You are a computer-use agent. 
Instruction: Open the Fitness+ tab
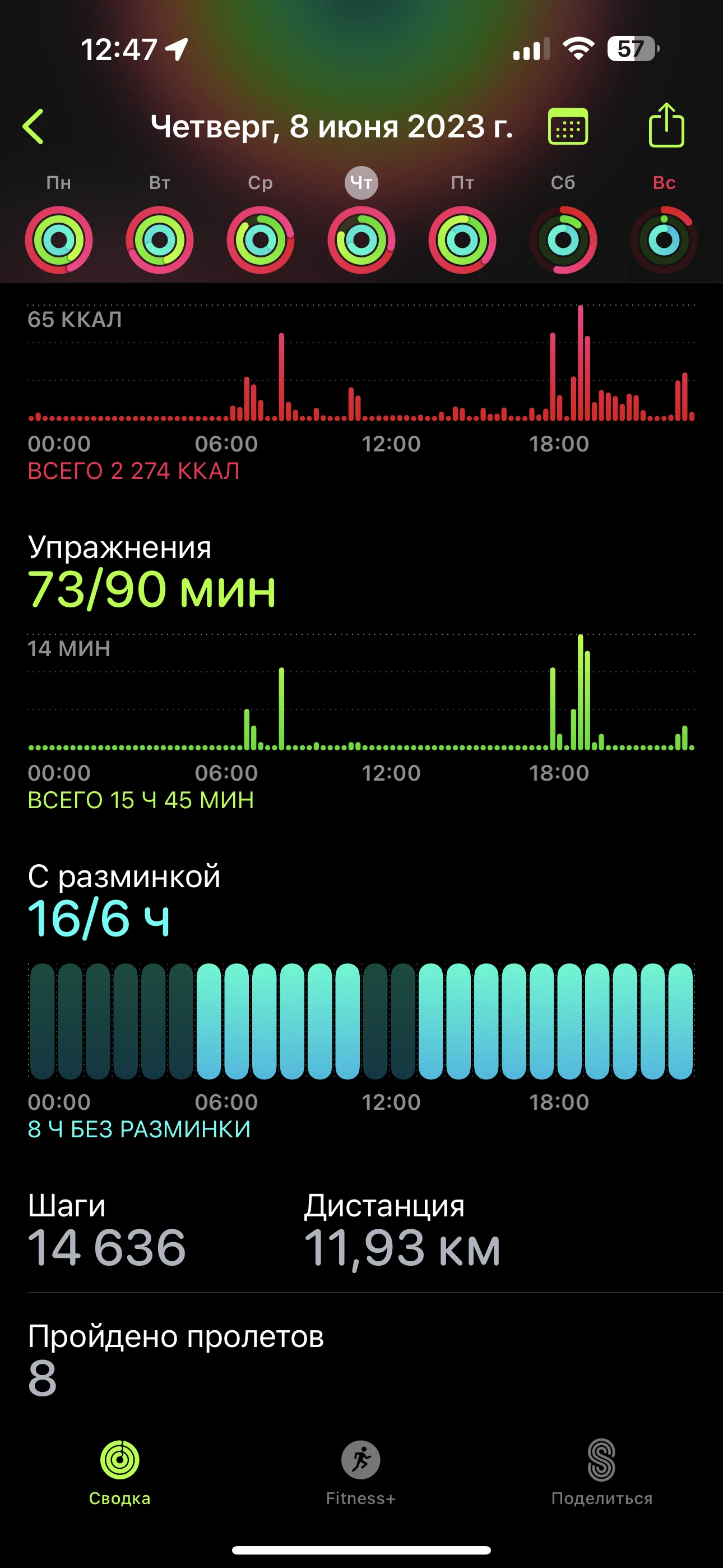(361, 1472)
